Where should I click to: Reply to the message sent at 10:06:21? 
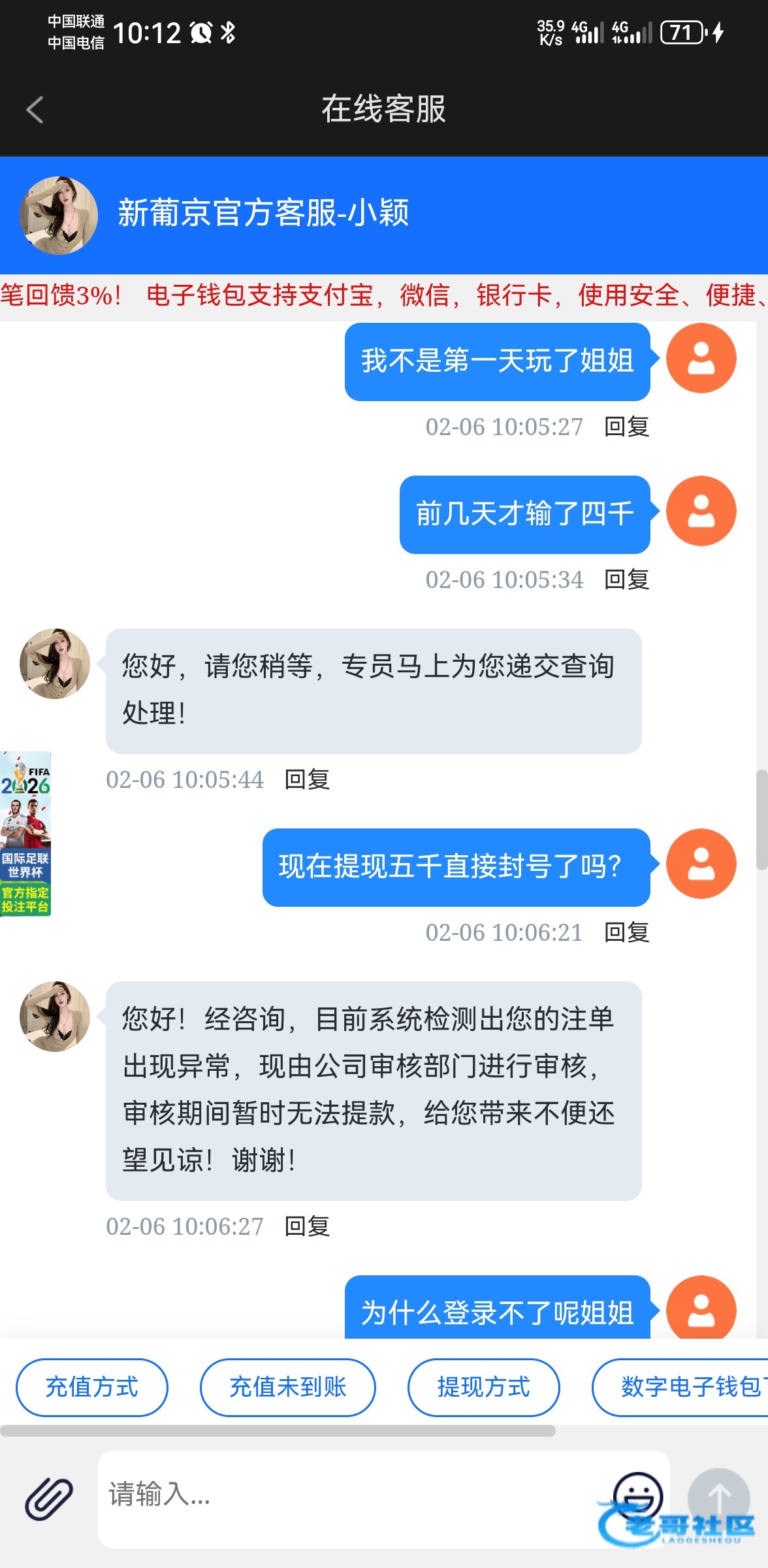[x=626, y=932]
